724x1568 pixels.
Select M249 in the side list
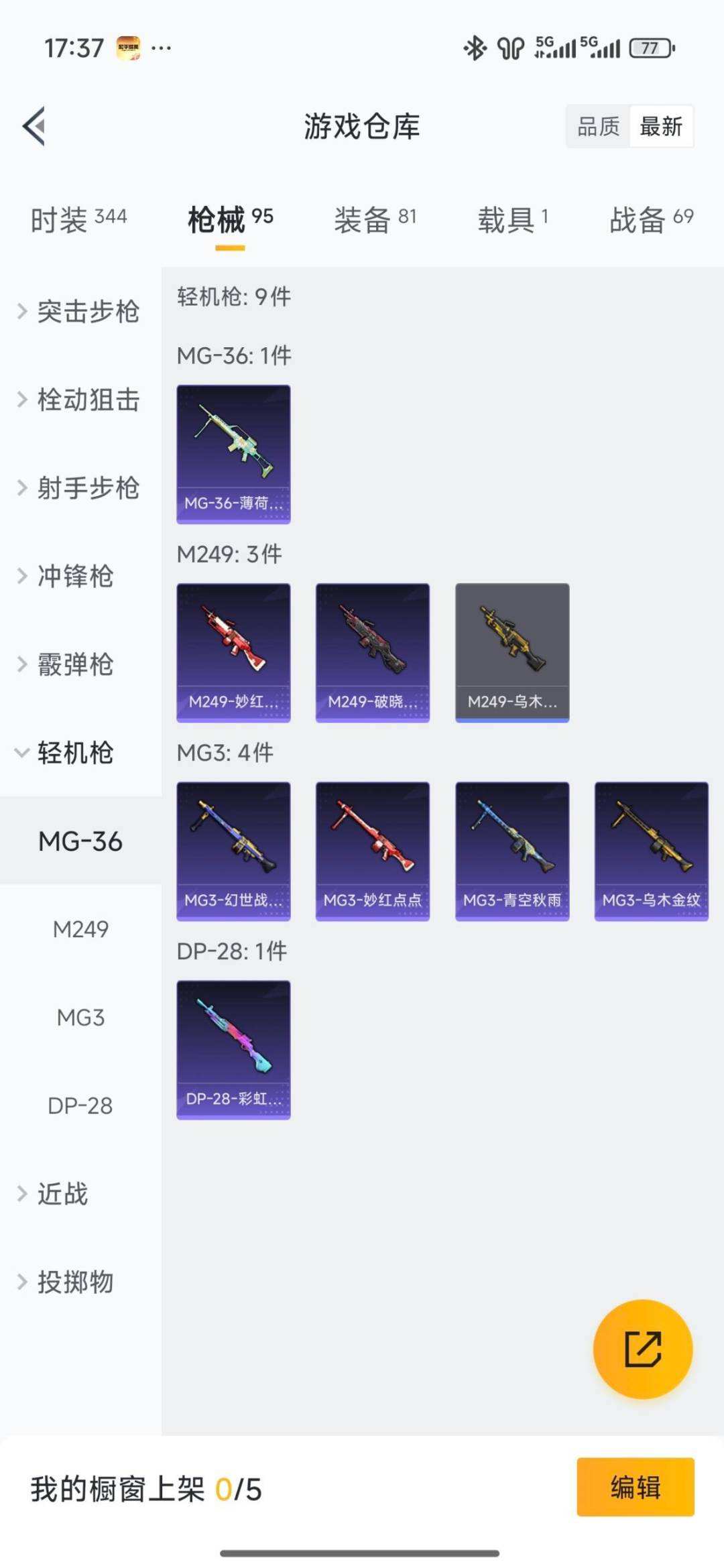pos(80,929)
